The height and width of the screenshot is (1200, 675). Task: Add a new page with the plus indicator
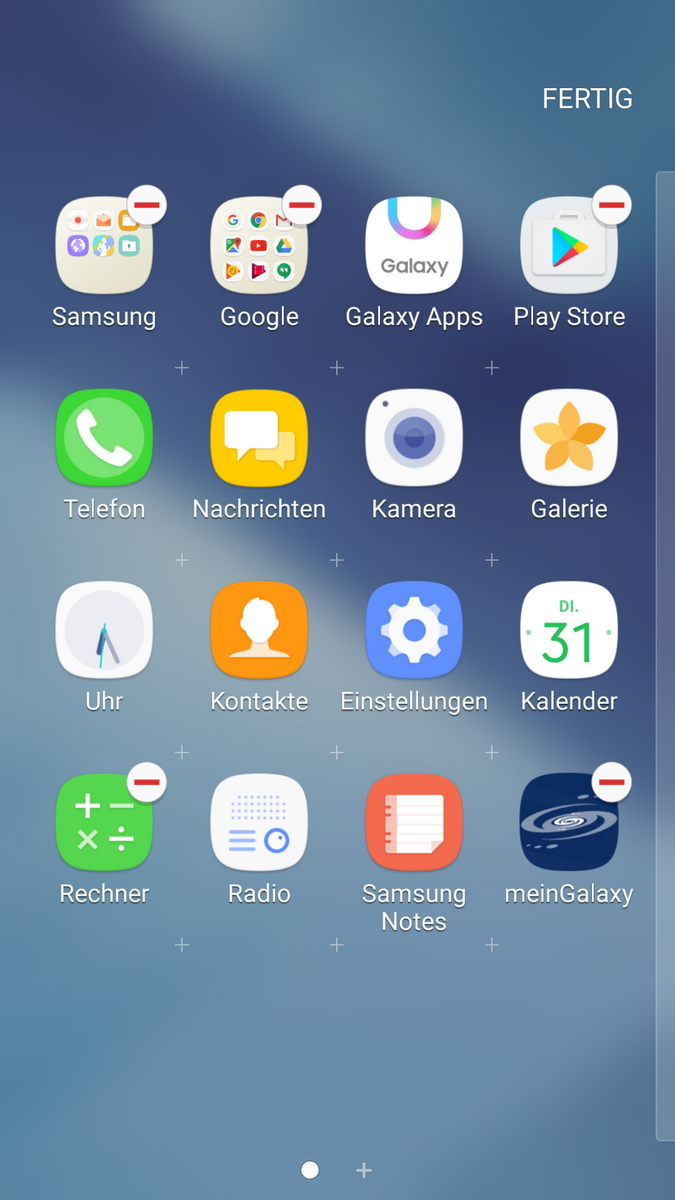pyautogui.click(x=364, y=1170)
